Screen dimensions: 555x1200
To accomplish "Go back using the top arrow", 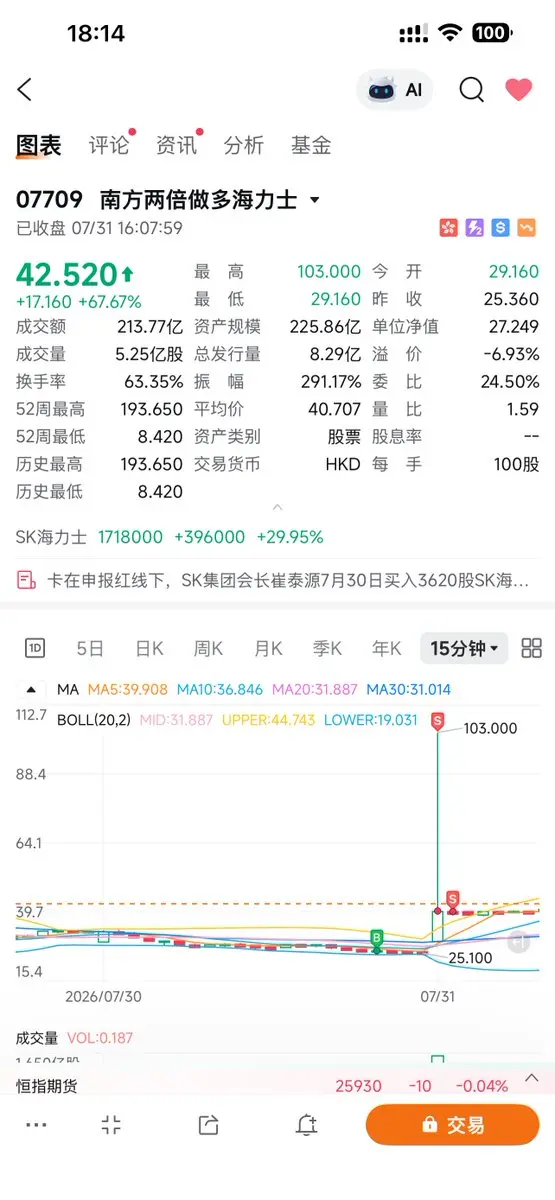I will [25, 90].
